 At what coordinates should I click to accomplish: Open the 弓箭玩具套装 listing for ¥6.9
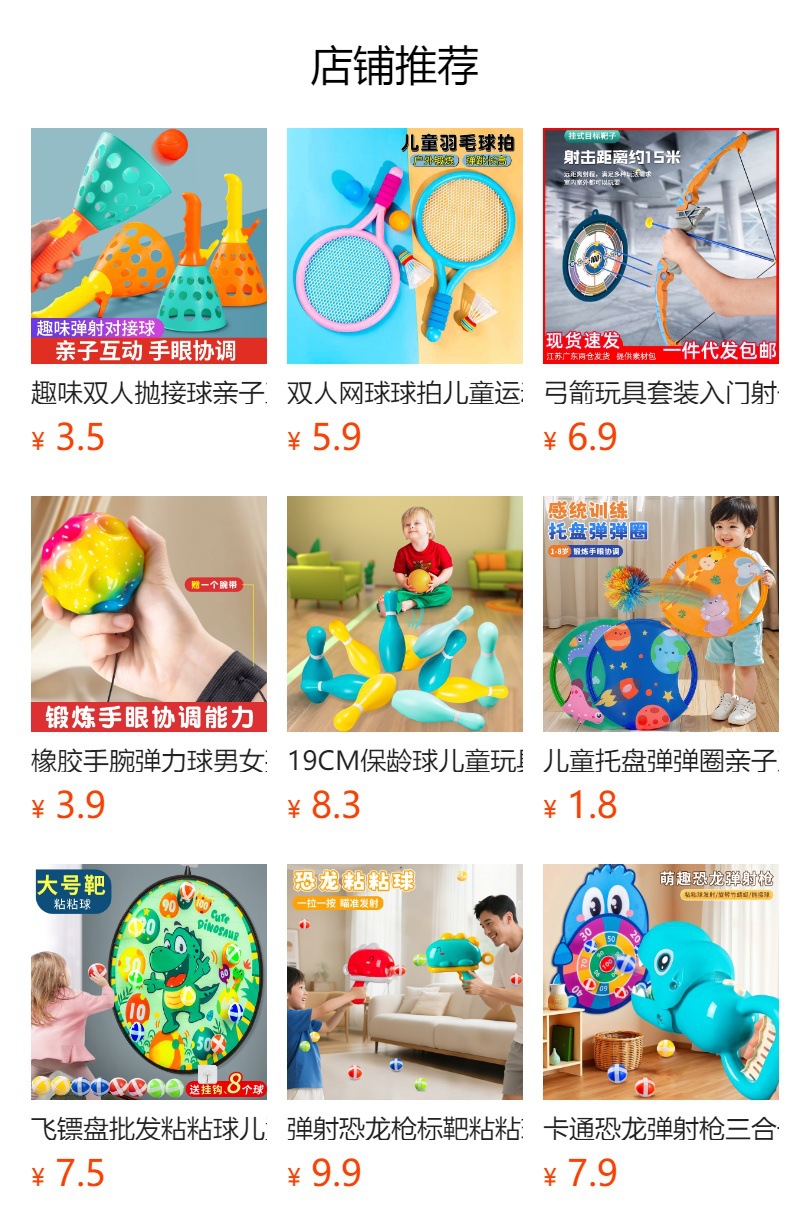click(x=660, y=246)
